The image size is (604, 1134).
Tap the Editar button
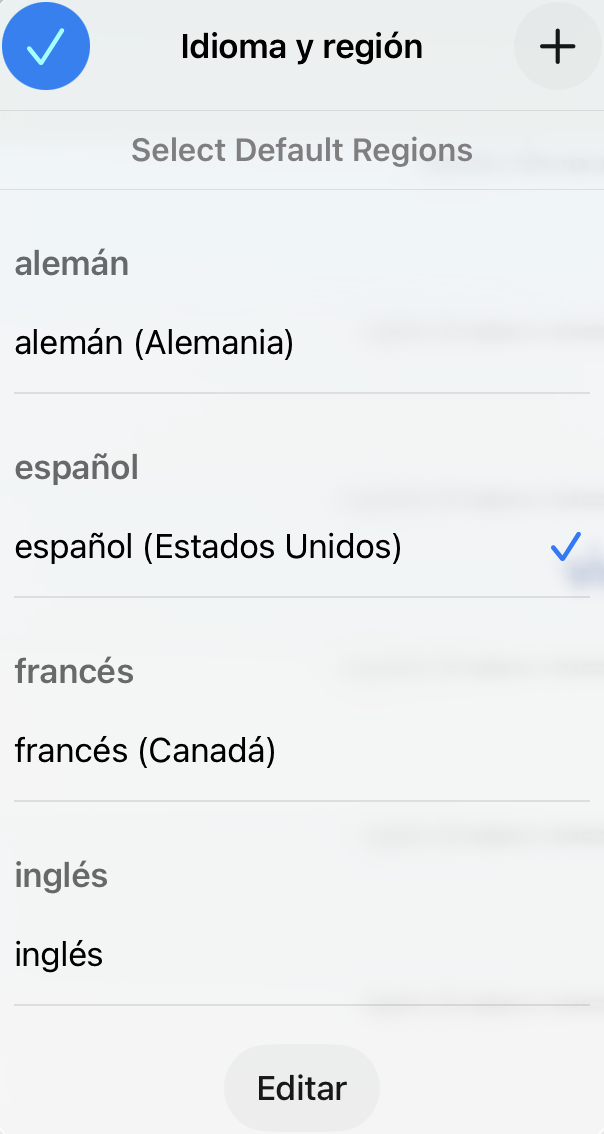tap(302, 1088)
